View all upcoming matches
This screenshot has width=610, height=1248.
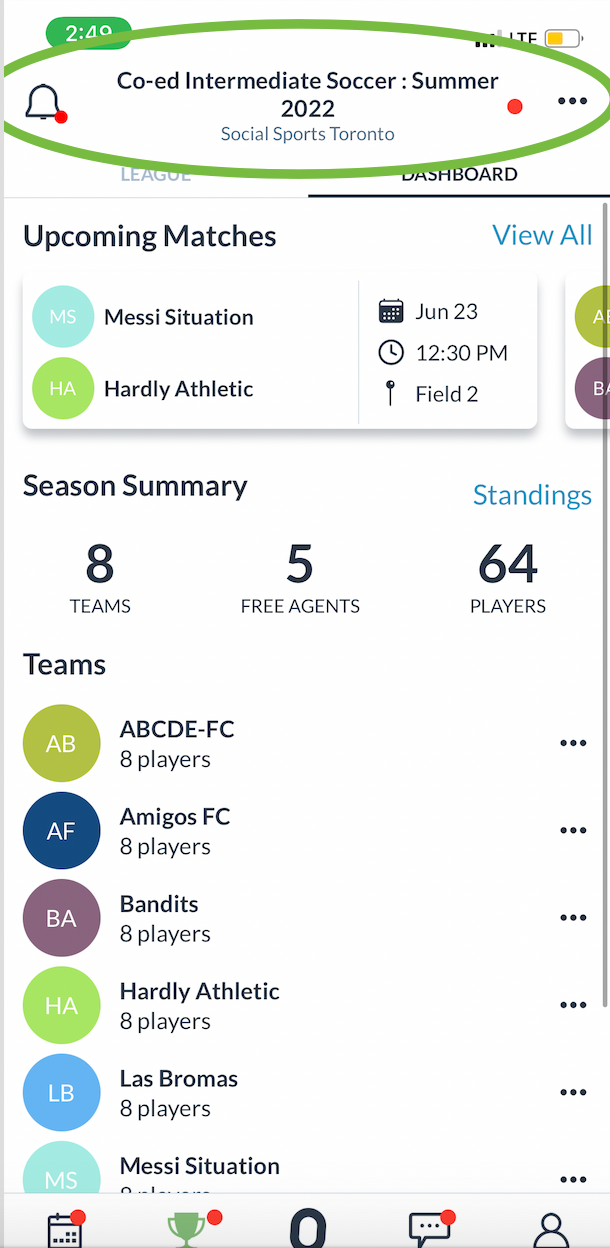click(542, 235)
